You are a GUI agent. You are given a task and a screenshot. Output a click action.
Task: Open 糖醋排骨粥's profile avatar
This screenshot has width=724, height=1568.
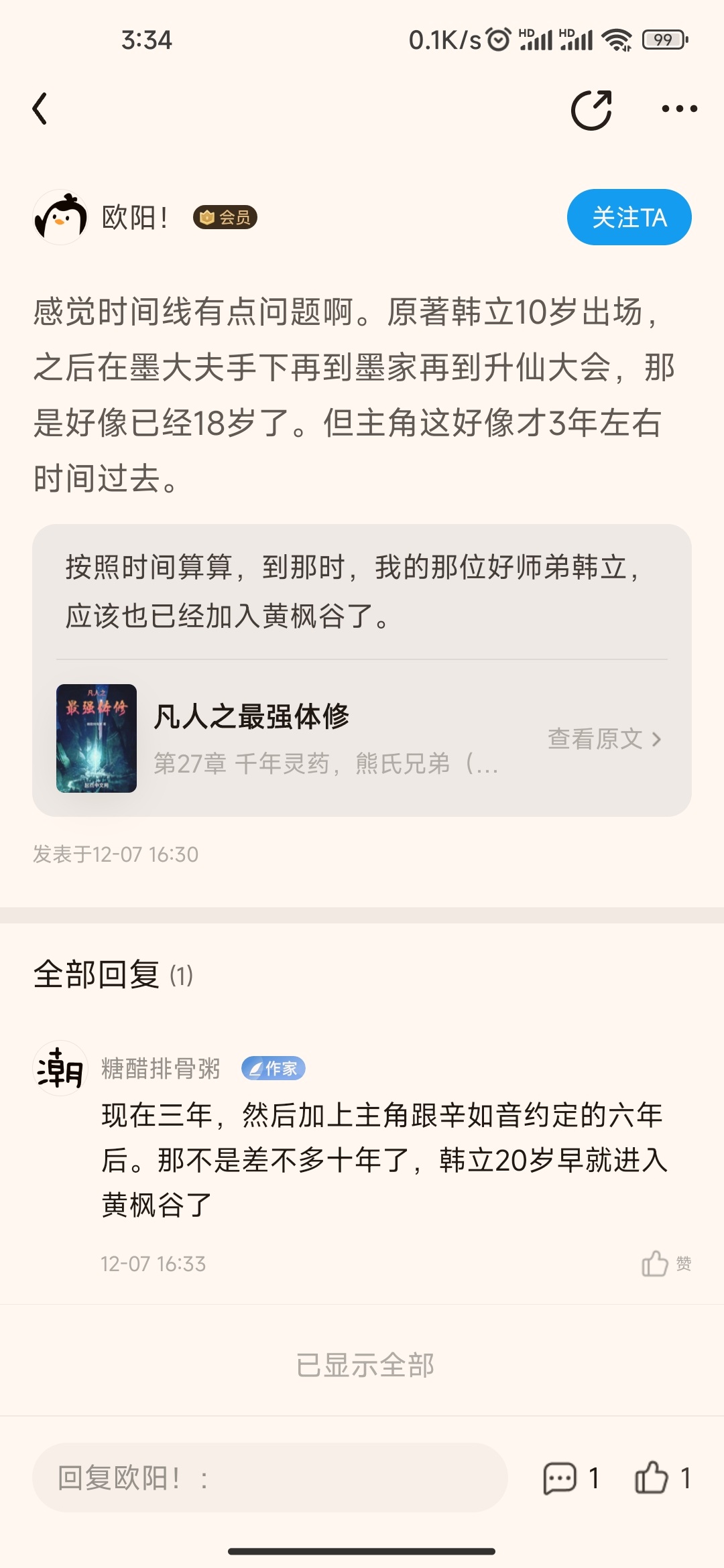pos(60,1068)
